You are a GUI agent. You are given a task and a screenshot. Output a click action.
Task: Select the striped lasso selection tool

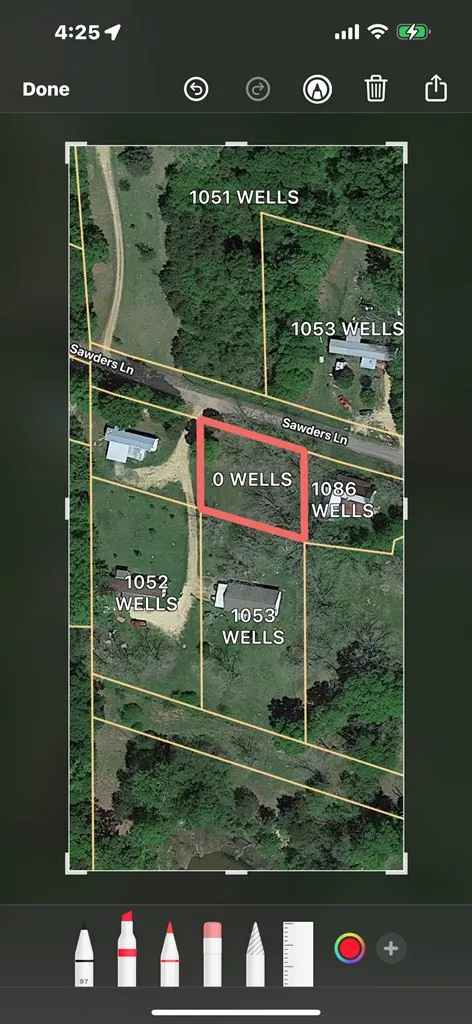point(255,954)
